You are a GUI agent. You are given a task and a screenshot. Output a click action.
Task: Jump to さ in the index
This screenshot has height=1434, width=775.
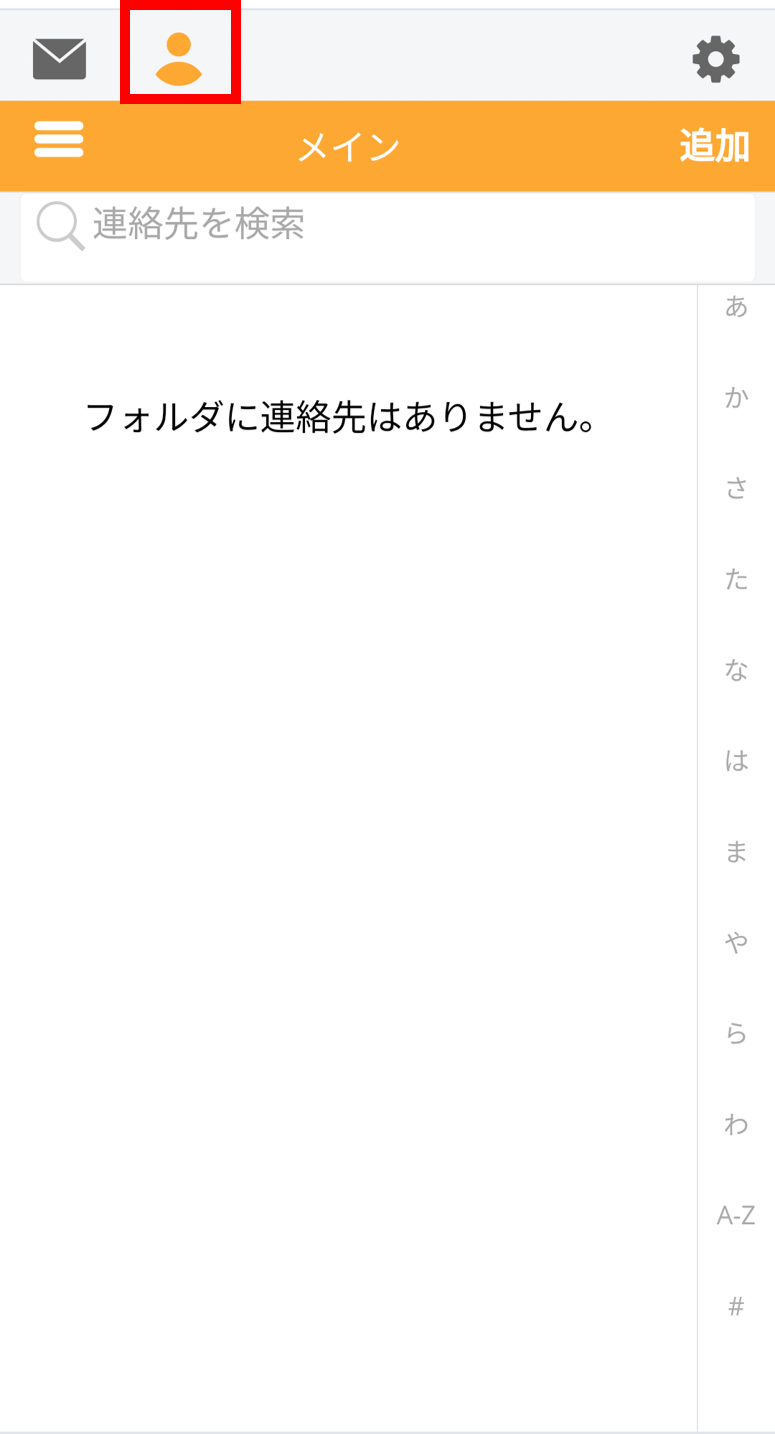(x=736, y=489)
